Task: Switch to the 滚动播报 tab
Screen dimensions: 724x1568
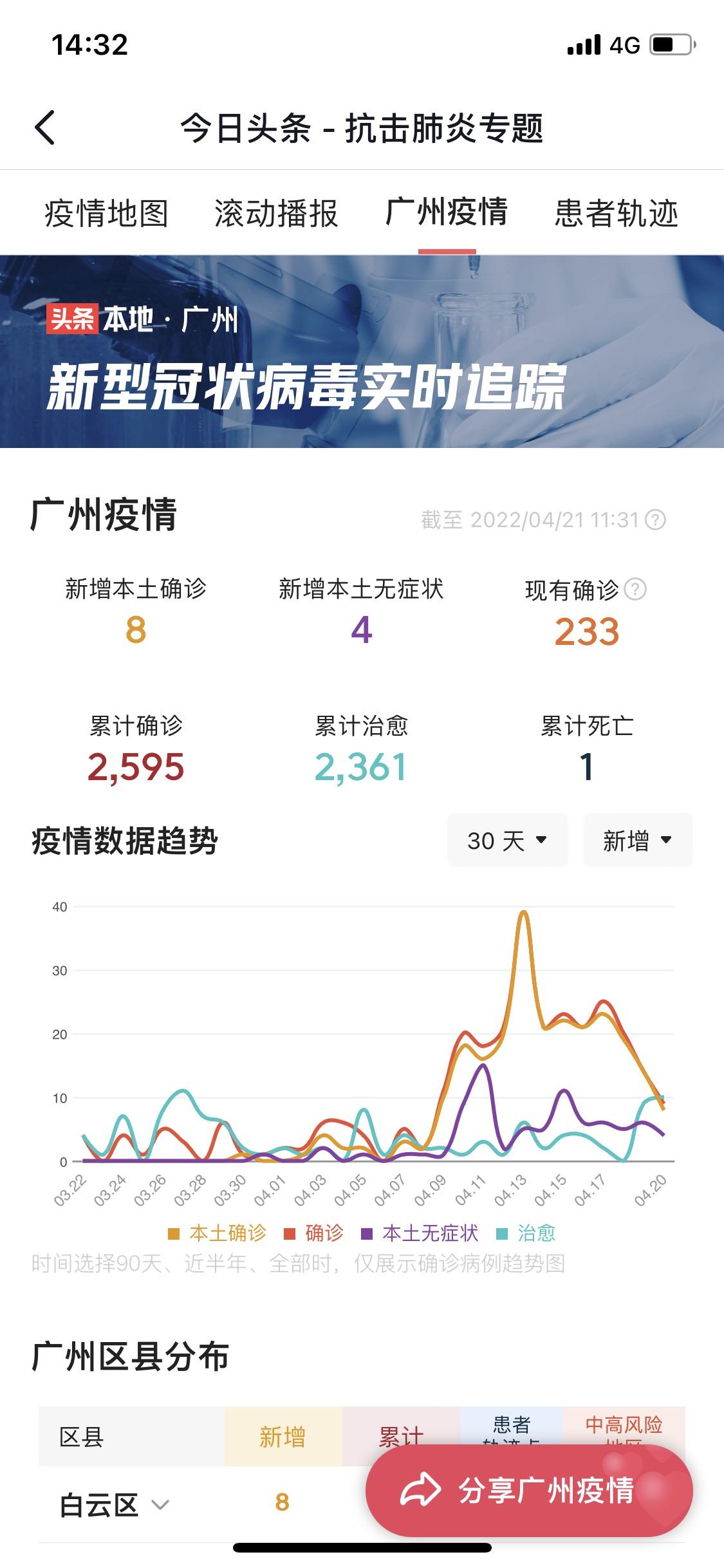Action: 276,213
